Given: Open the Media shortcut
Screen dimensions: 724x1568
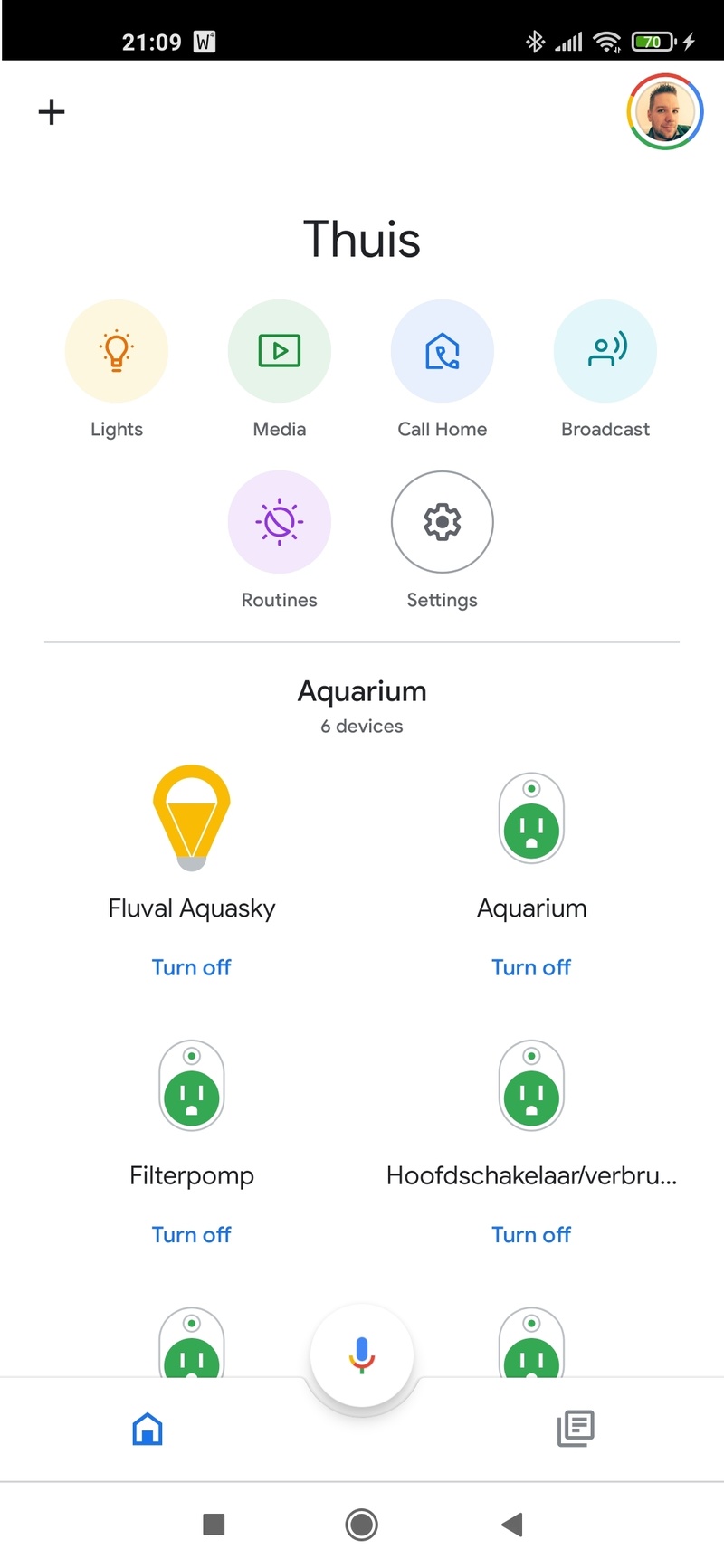Looking at the screenshot, I should (280, 351).
